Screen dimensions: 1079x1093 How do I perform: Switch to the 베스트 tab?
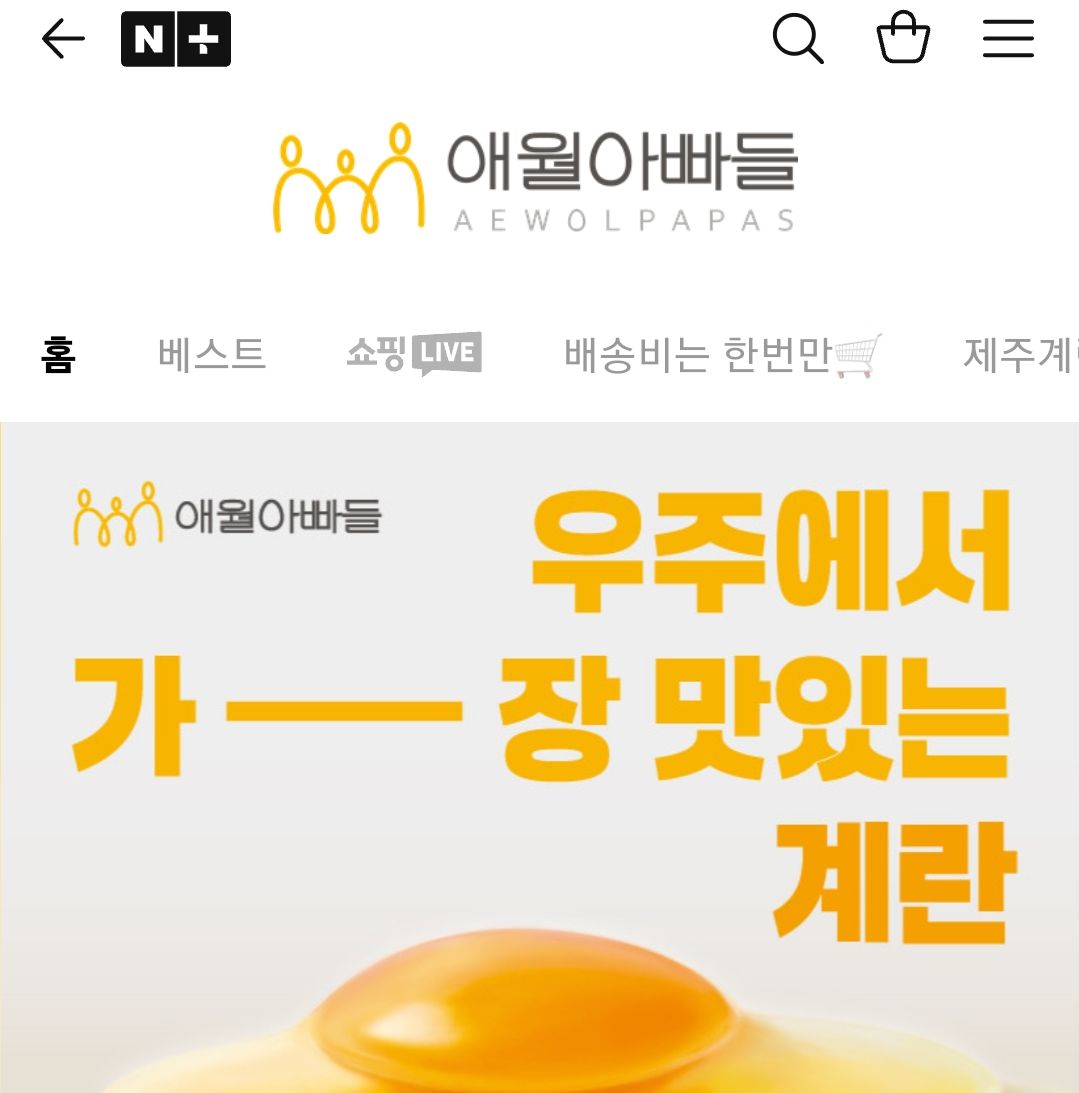(211, 352)
